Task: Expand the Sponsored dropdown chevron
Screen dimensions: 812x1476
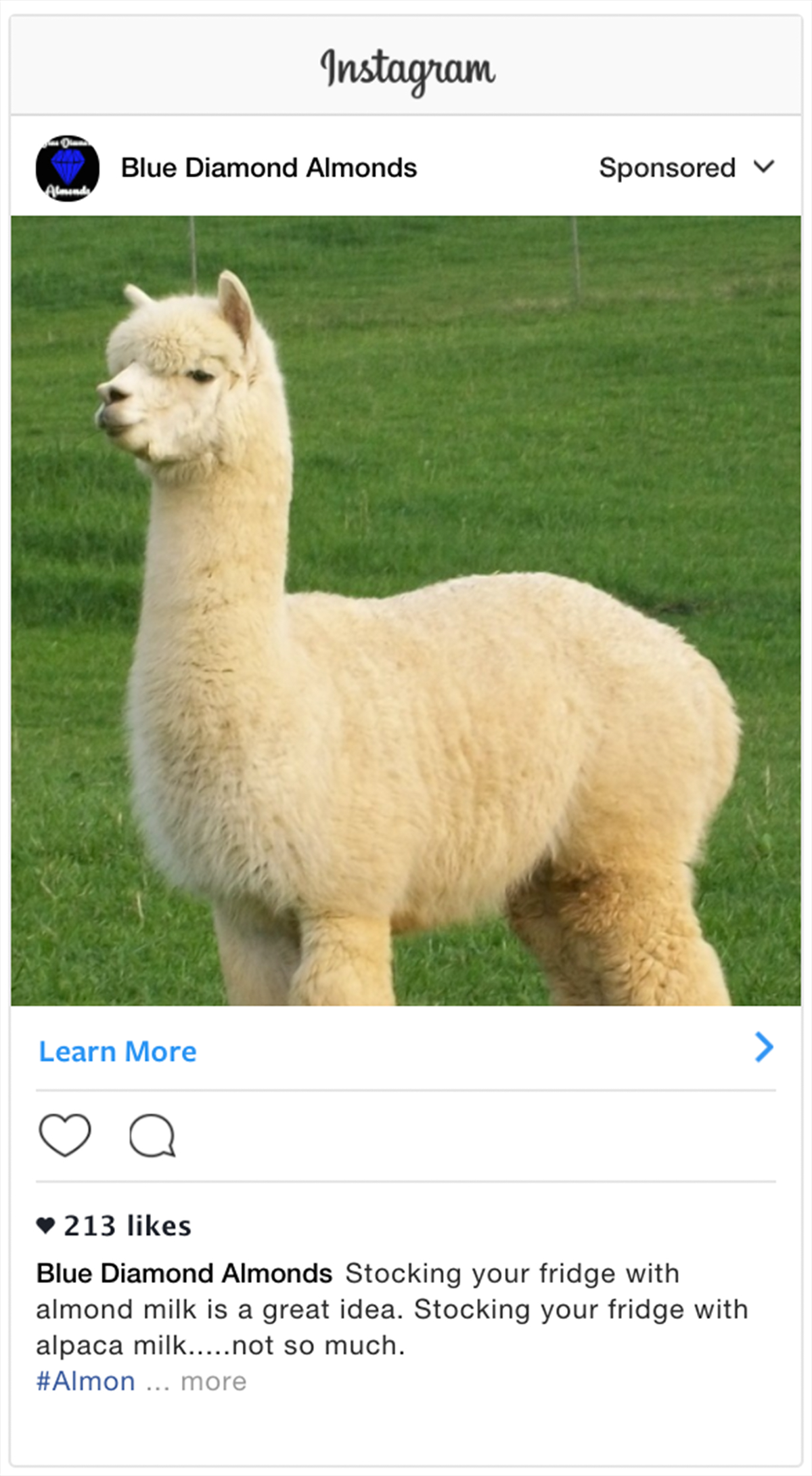Action: tap(763, 167)
